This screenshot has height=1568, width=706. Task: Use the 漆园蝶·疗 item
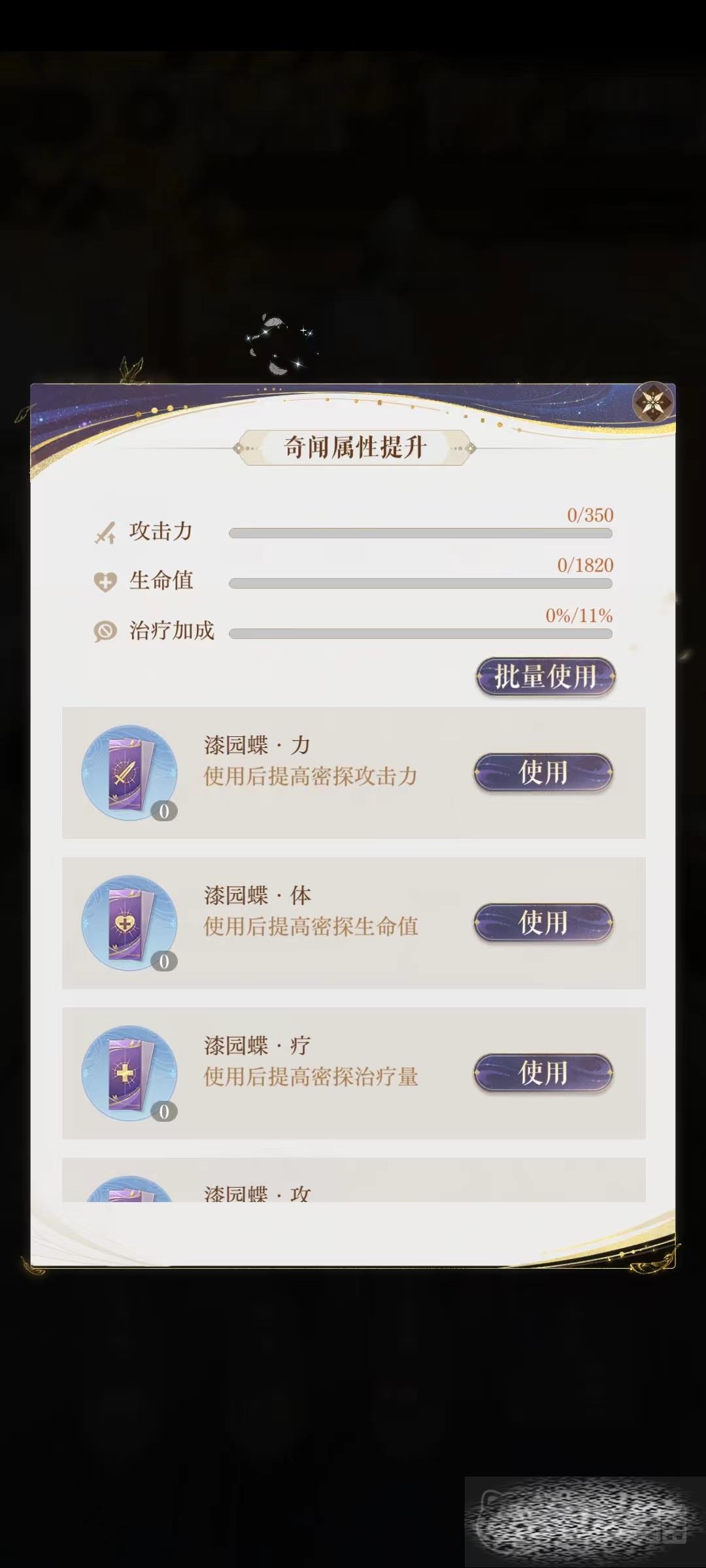point(543,1073)
